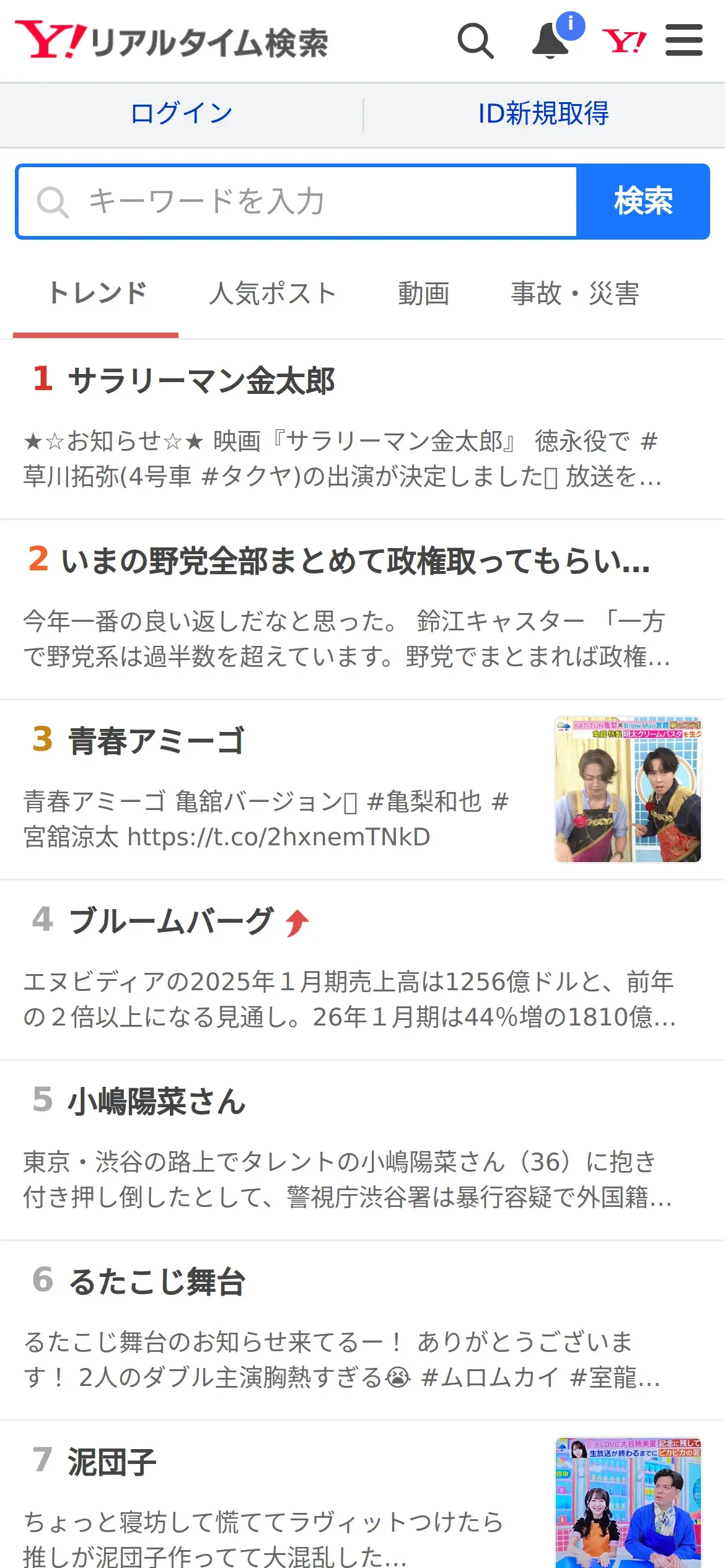Image resolution: width=725 pixels, height=1568 pixels.
Task: Open trend 6 るたこじ舞台
Action: (x=362, y=1331)
